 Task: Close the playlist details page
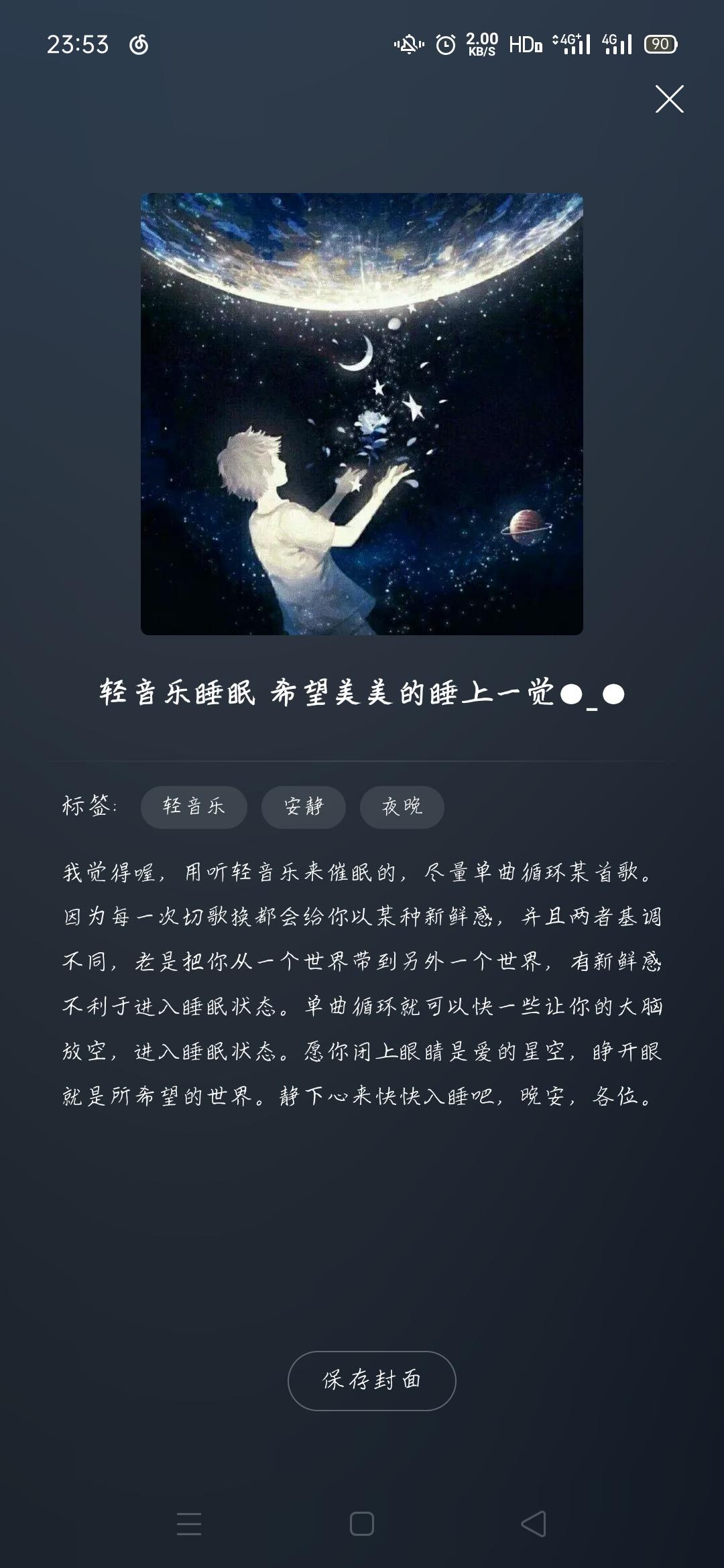point(669,99)
